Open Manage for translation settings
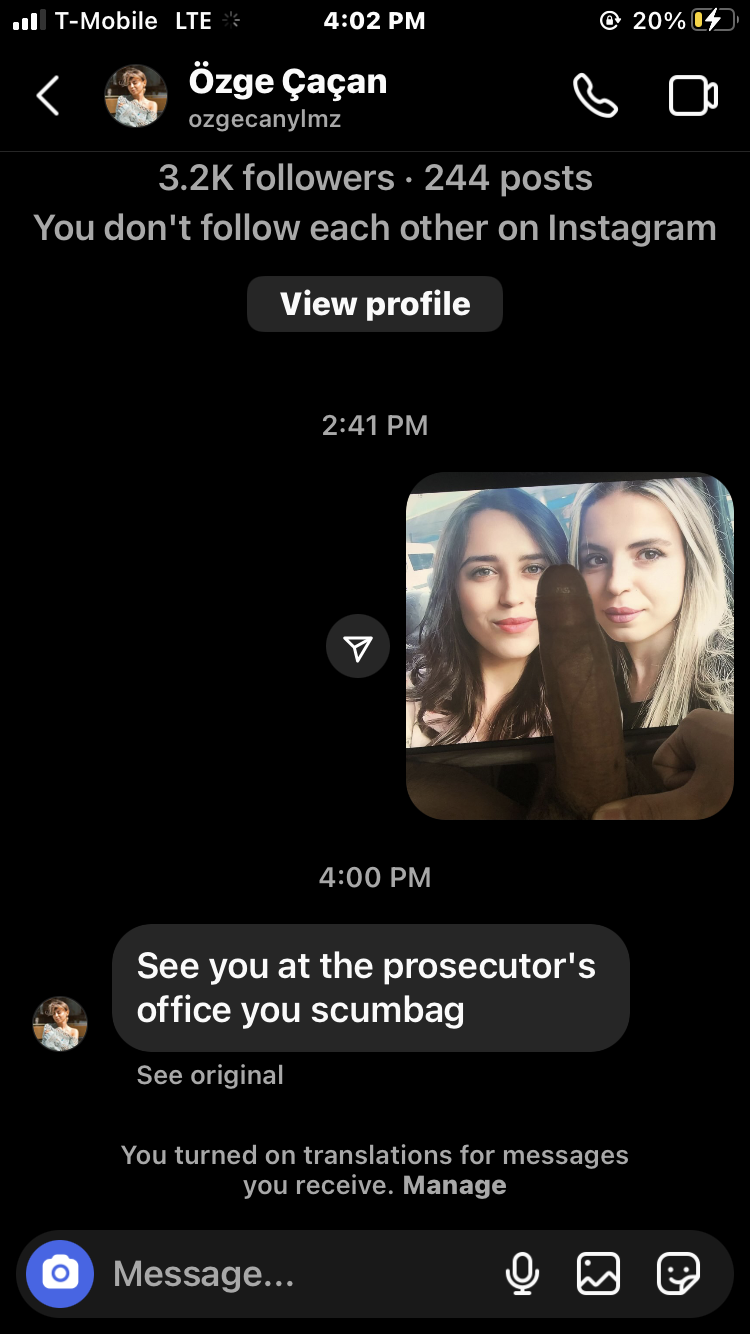Image resolution: width=750 pixels, height=1334 pixels. (x=454, y=1185)
